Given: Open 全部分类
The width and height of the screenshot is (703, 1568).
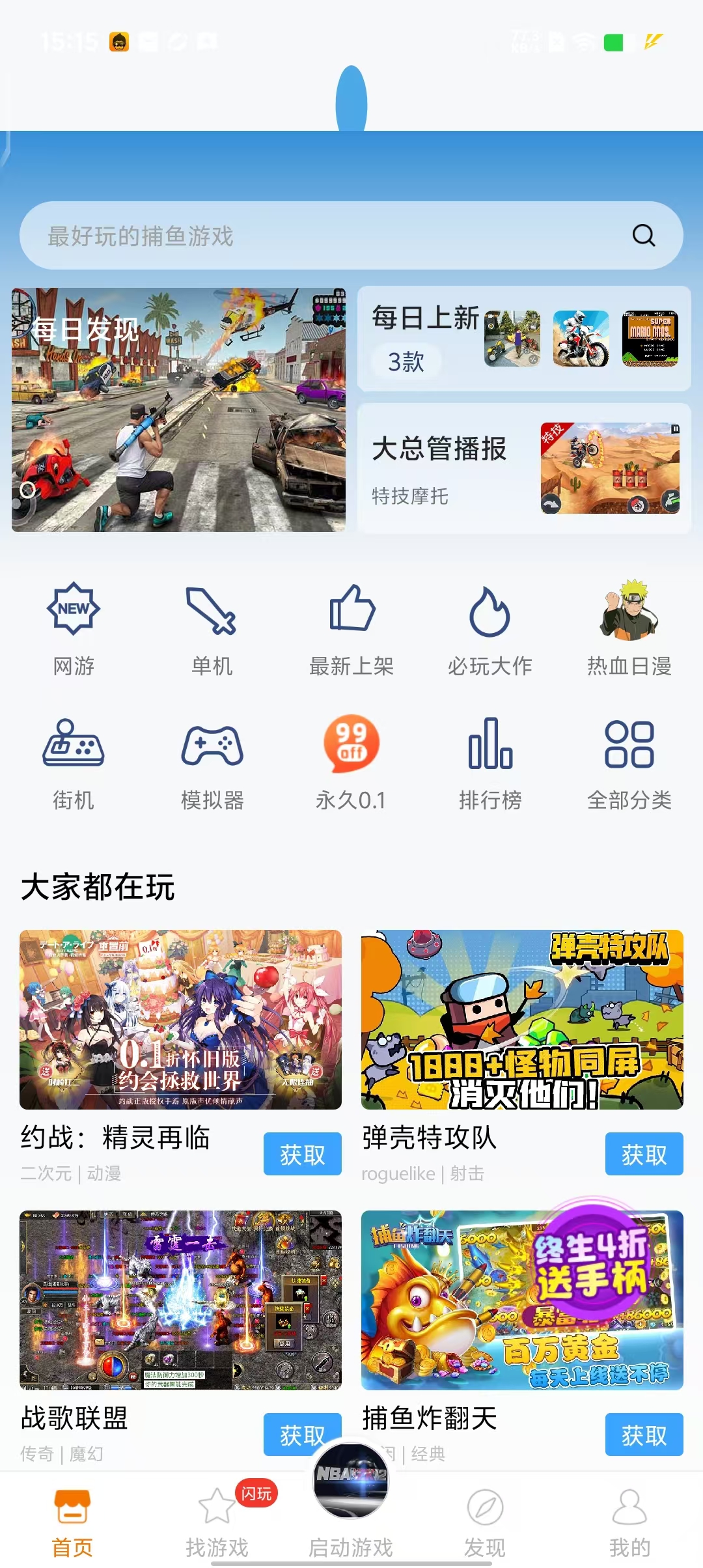Looking at the screenshot, I should 629,763.
